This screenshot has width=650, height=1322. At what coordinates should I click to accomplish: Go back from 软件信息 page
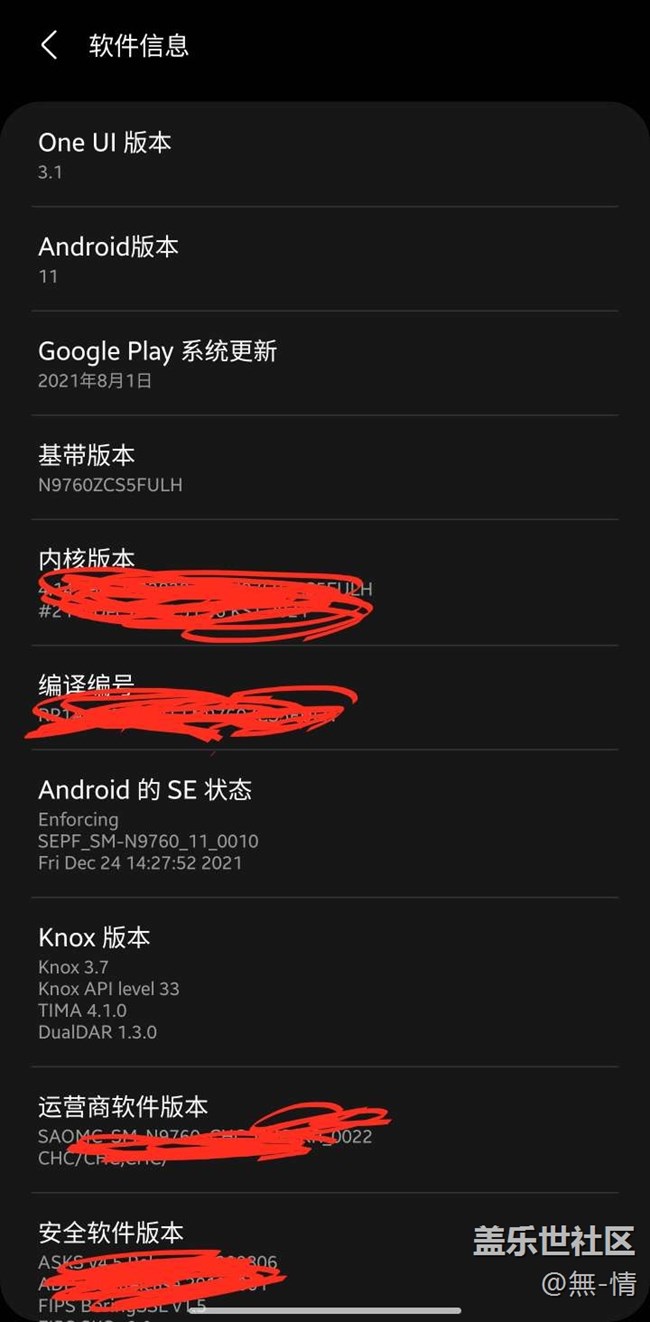[x=48, y=45]
